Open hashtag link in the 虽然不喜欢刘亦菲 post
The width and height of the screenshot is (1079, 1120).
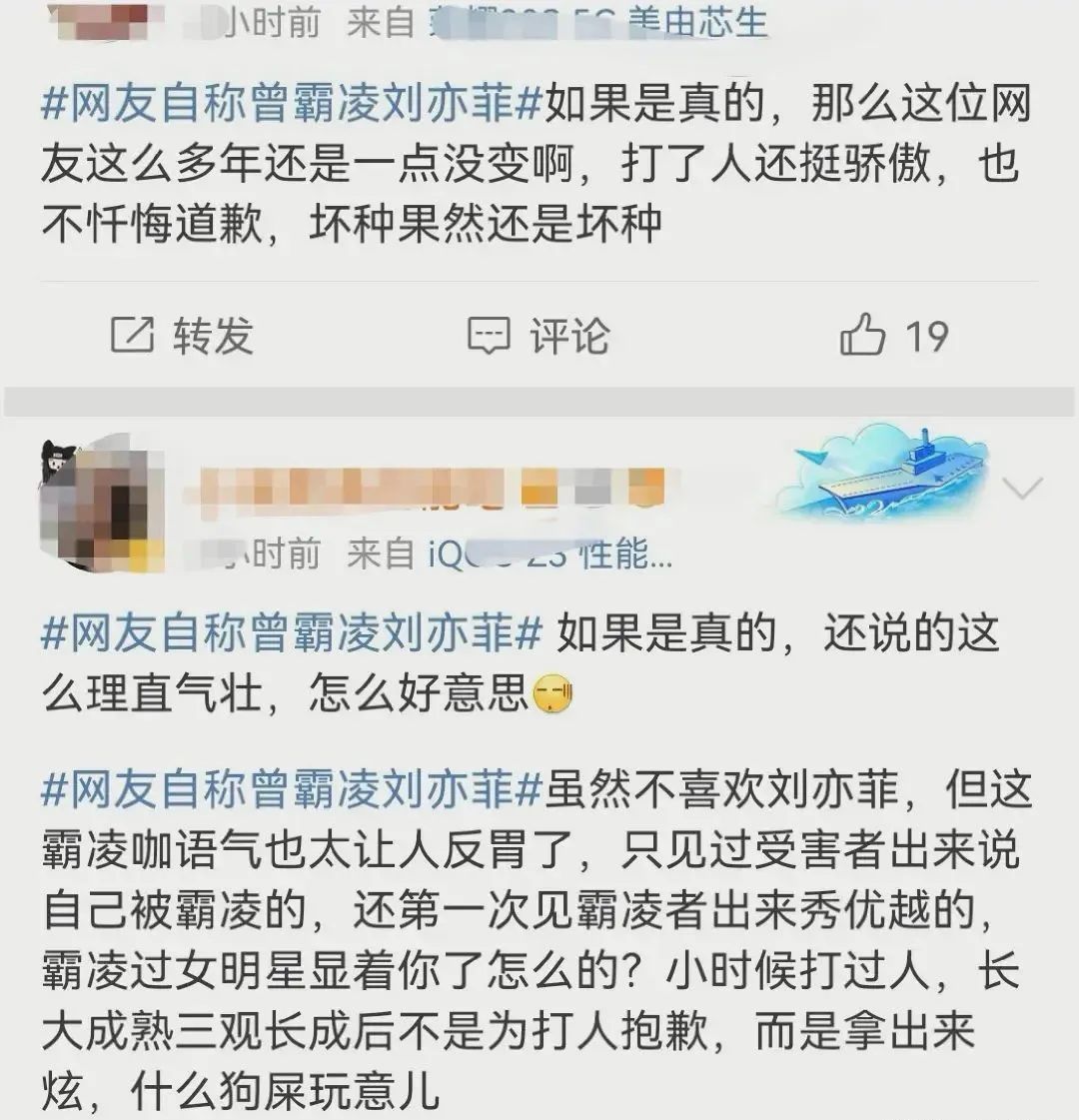291,789
